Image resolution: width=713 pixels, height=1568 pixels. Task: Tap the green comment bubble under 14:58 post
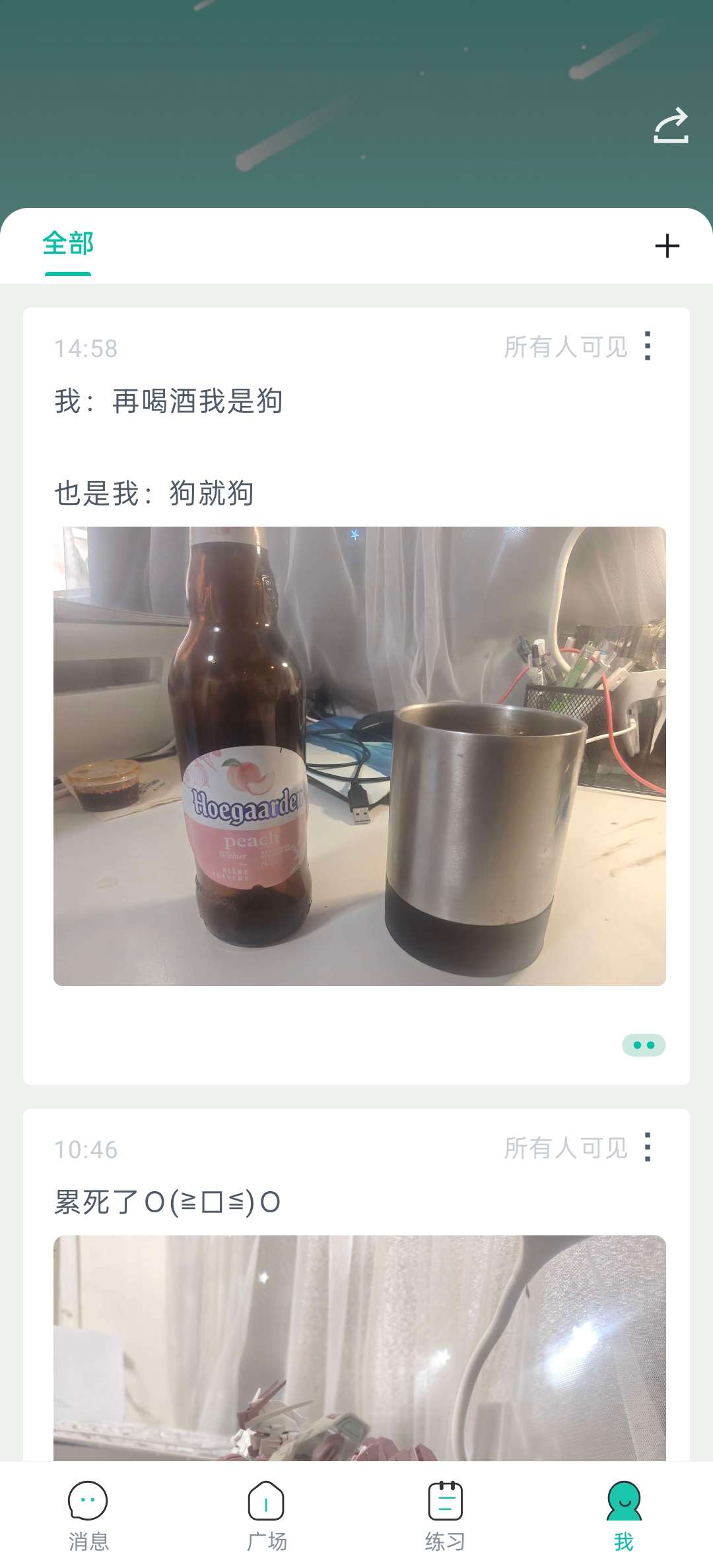644,1045
